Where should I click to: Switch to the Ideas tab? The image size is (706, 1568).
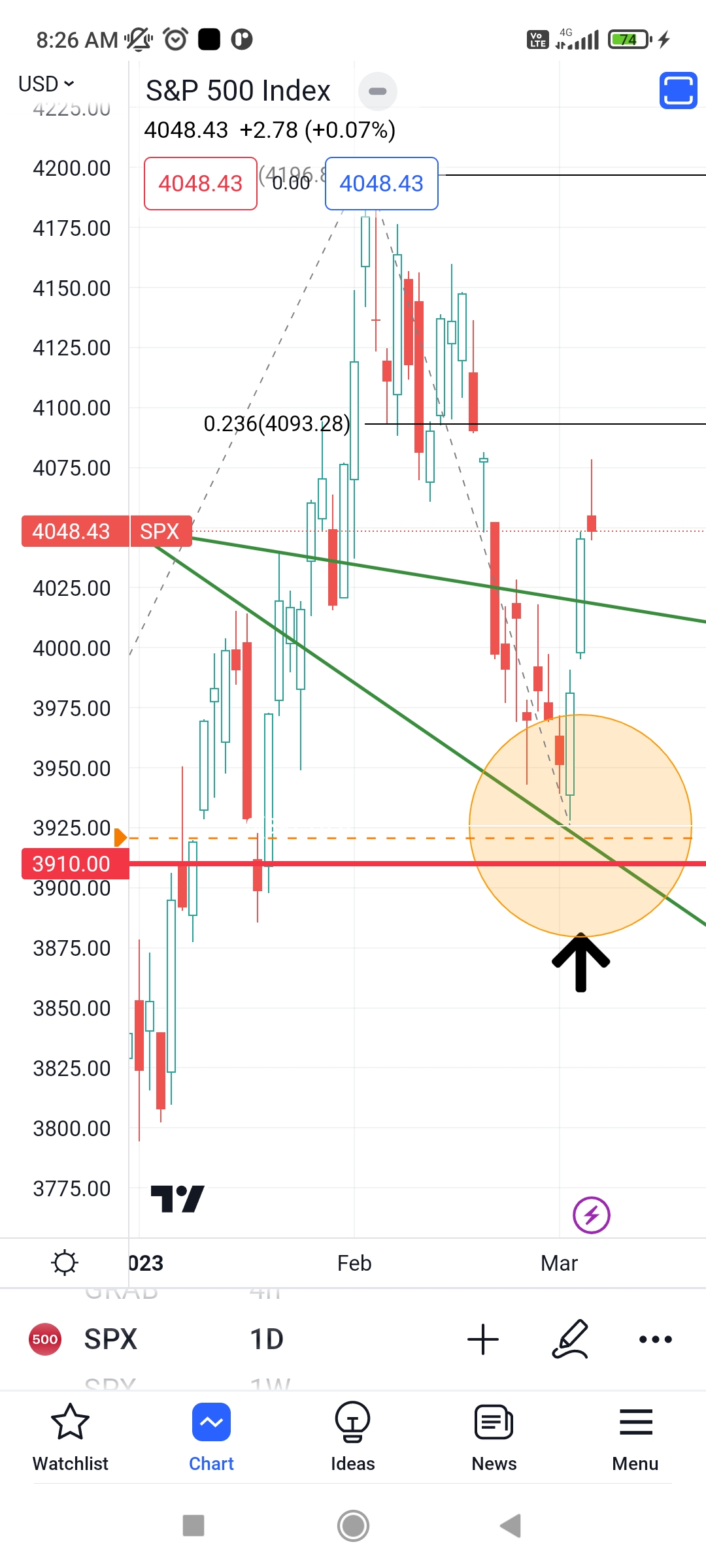[352, 1437]
